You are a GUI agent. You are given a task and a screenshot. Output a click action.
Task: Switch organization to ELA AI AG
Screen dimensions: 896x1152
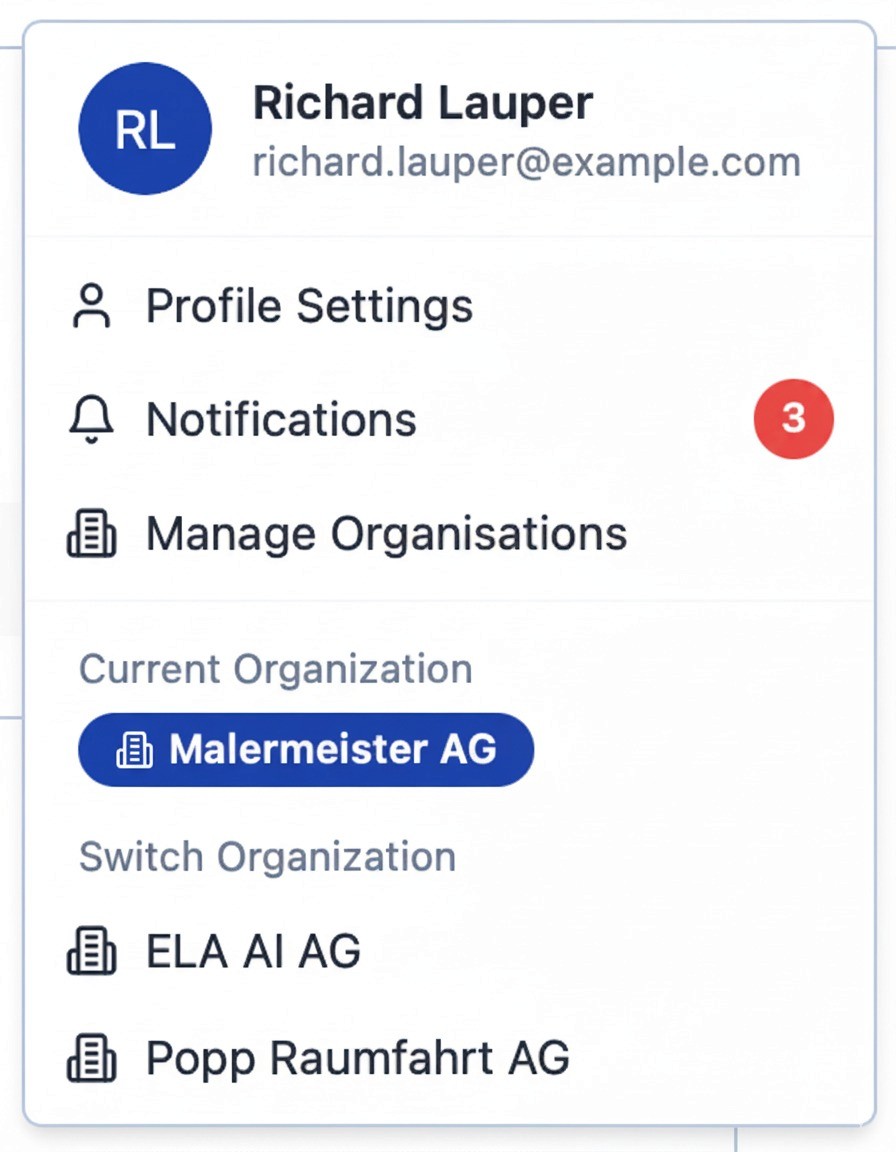[253, 952]
